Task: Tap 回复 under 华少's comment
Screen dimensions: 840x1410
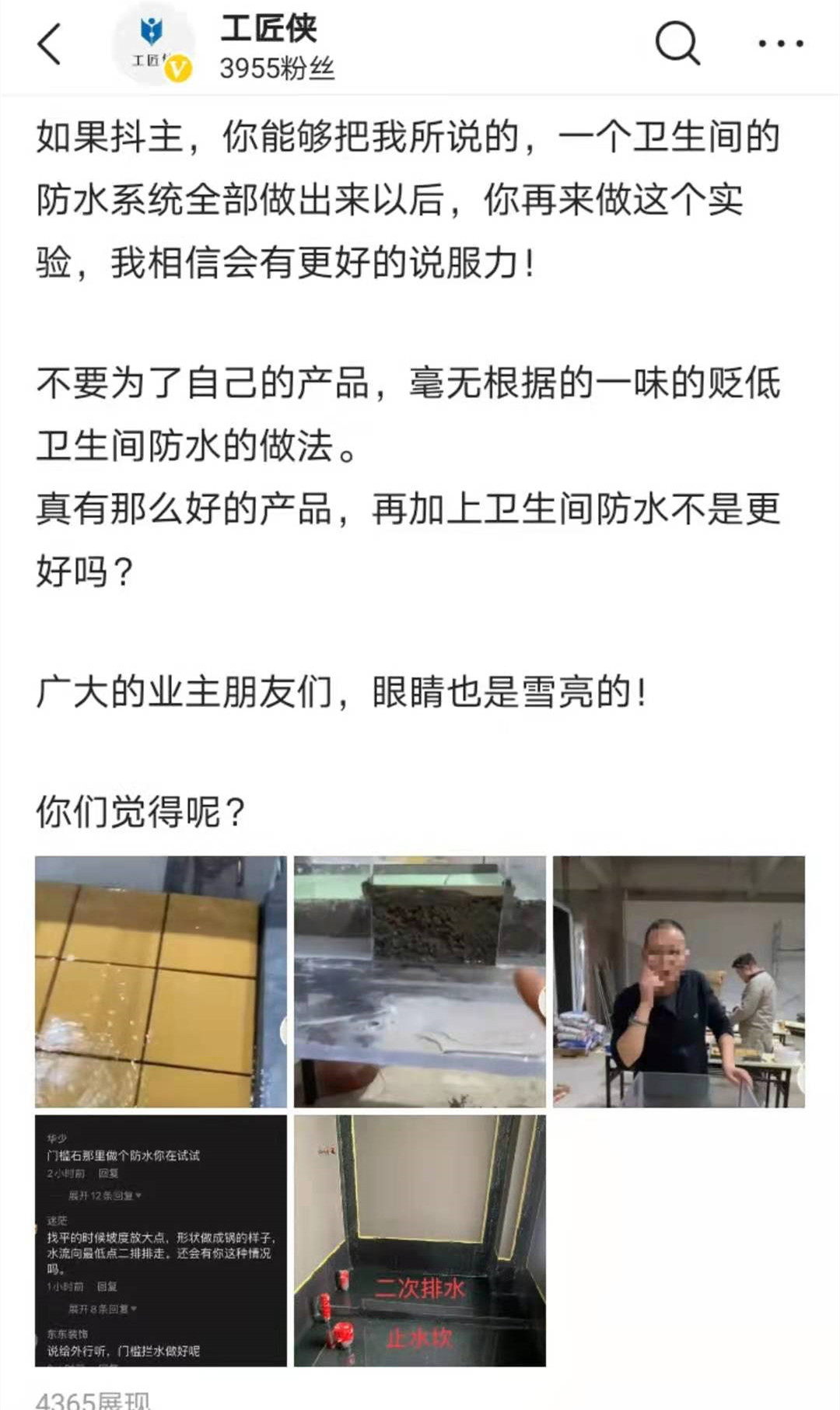Action: click(109, 1172)
